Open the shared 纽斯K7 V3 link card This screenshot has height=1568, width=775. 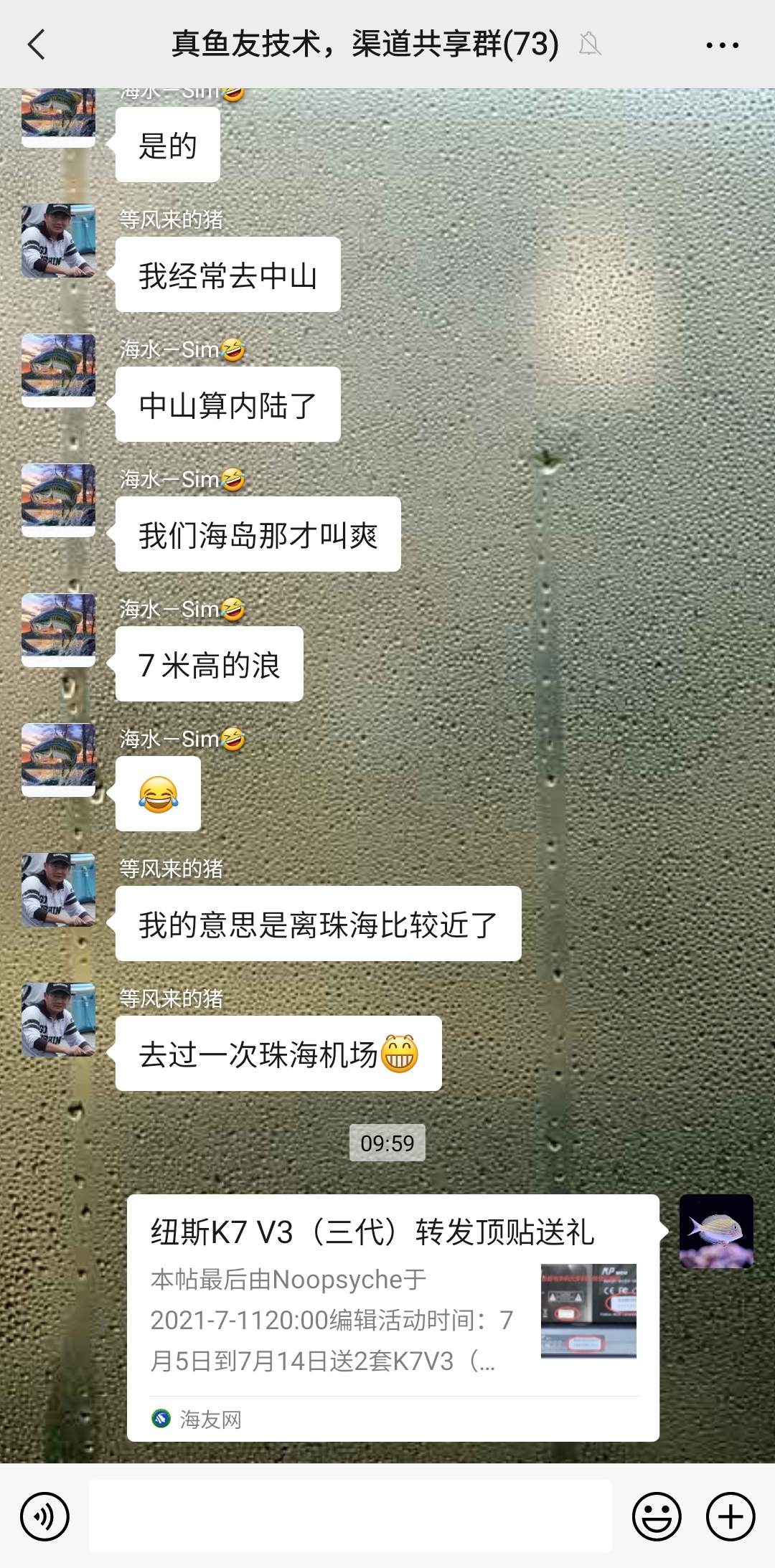(393, 1317)
